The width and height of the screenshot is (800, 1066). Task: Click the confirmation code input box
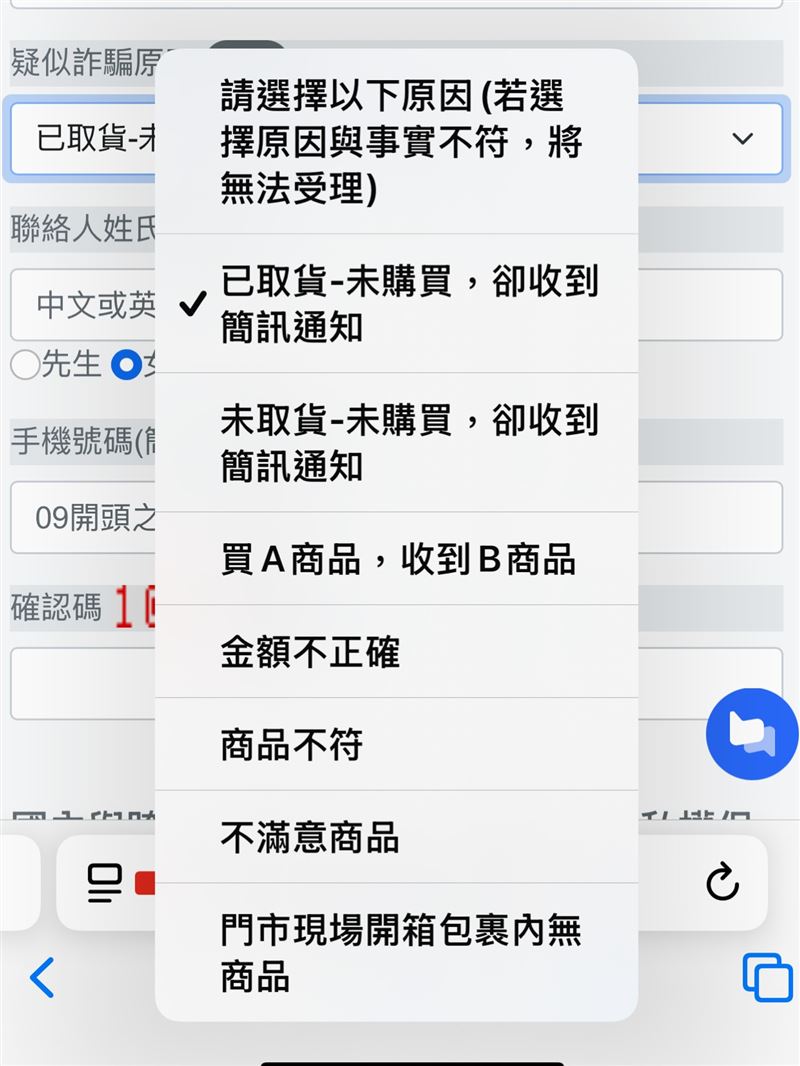pyautogui.click(x=80, y=683)
